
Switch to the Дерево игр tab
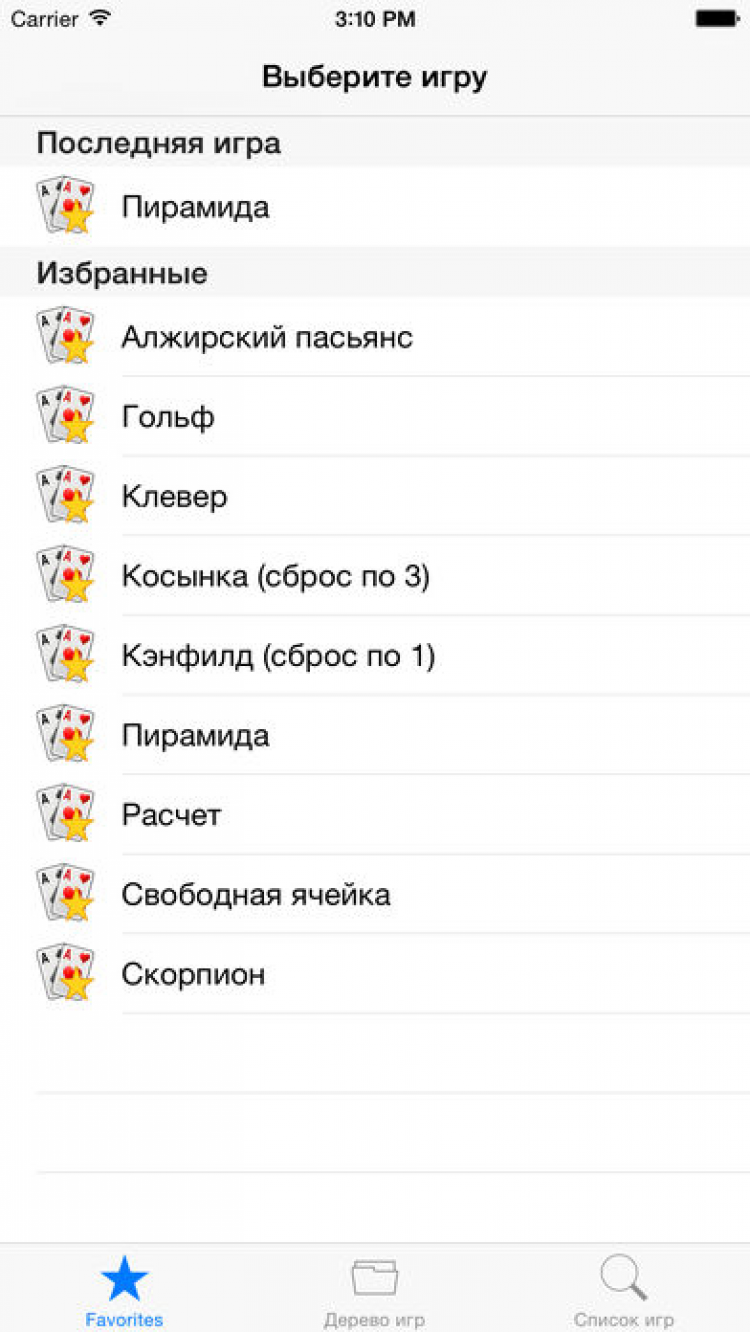click(374, 1290)
